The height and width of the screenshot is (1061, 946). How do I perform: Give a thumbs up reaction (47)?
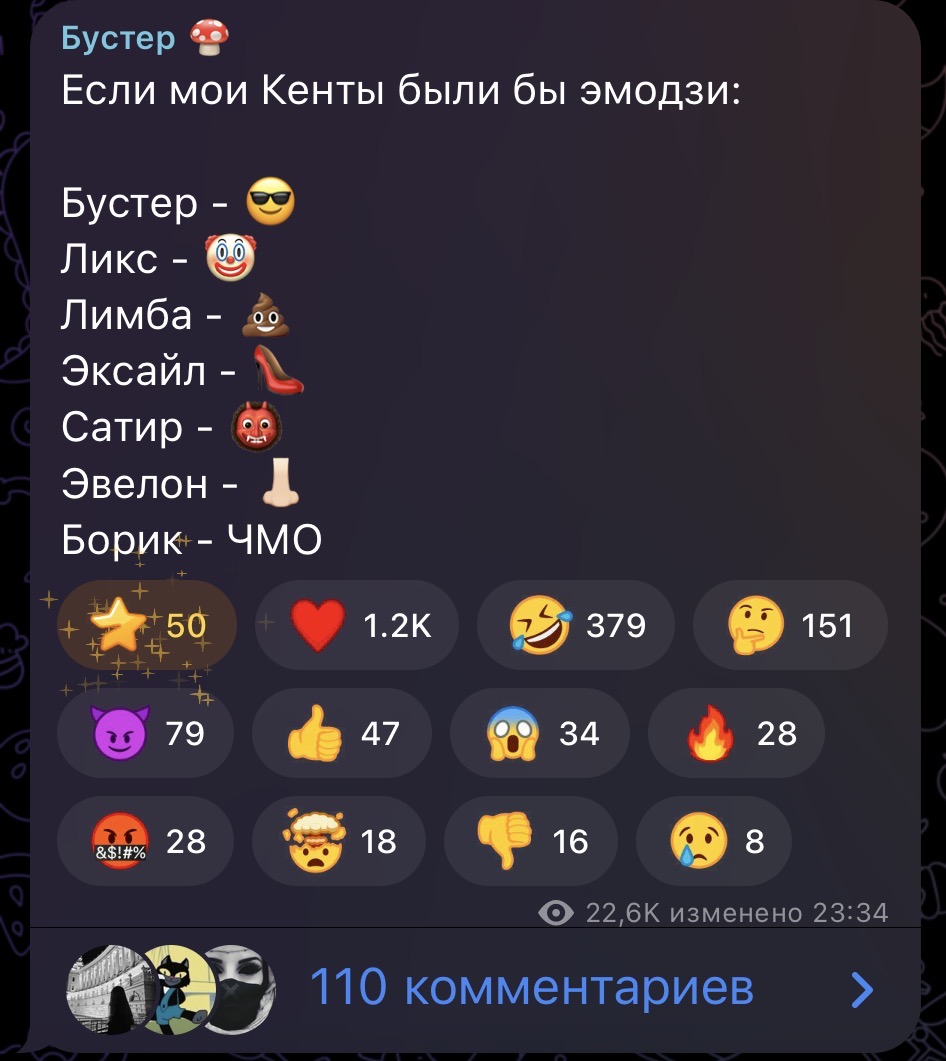click(342, 734)
